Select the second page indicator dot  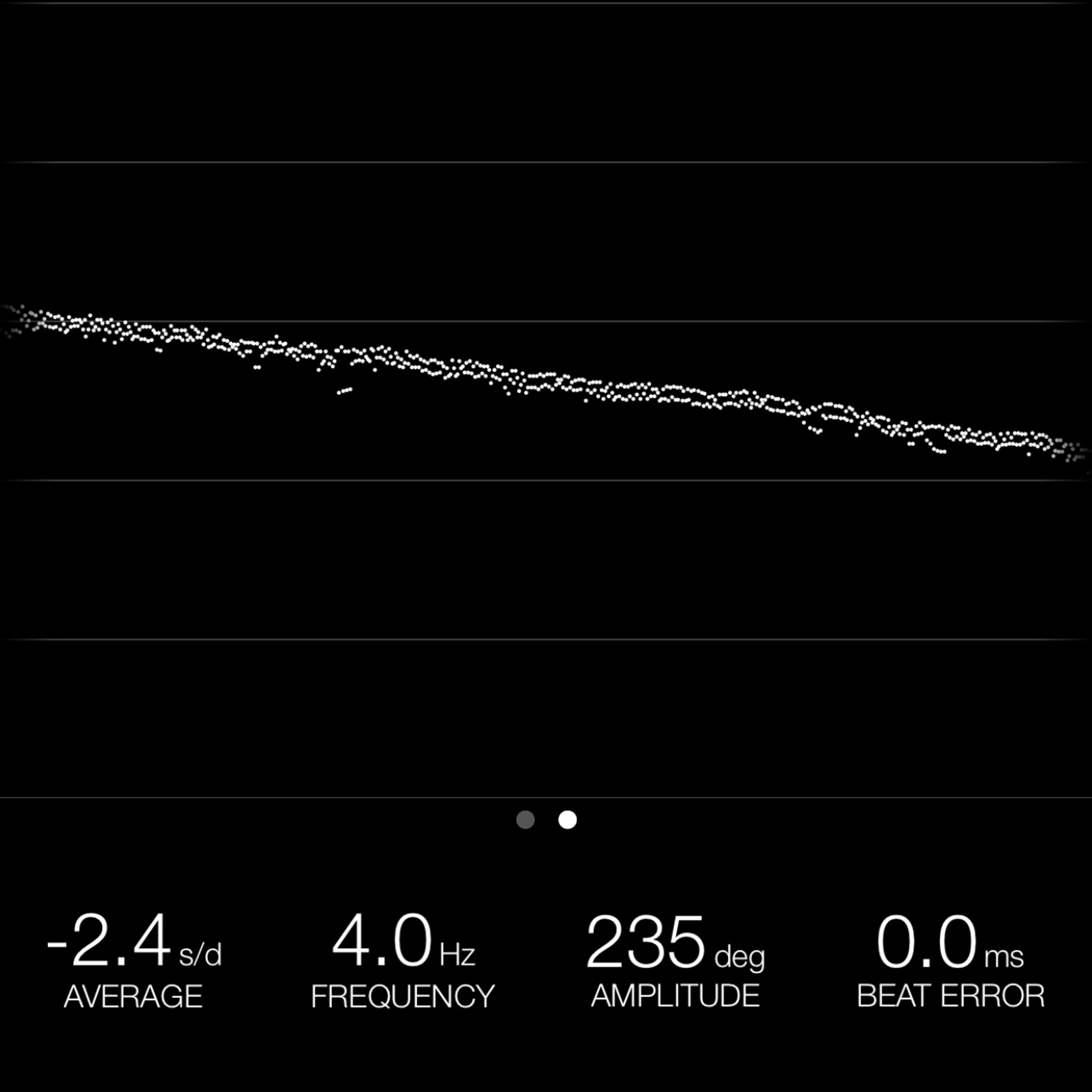(x=568, y=820)
